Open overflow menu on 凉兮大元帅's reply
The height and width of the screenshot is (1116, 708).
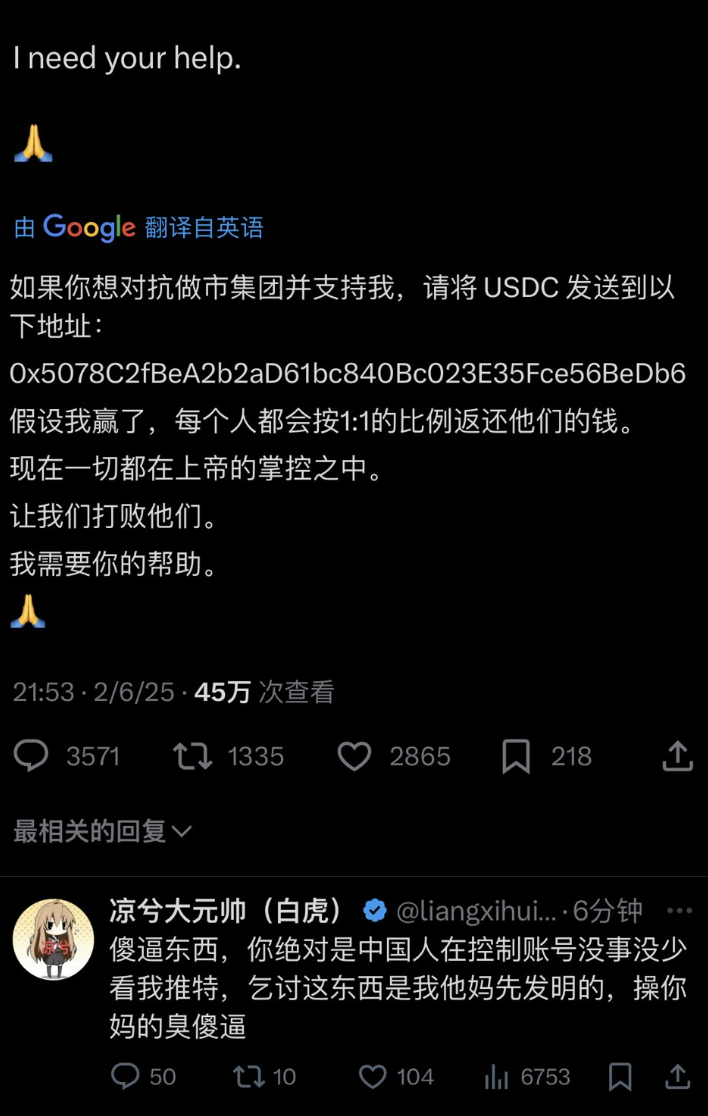click(679, 911)
